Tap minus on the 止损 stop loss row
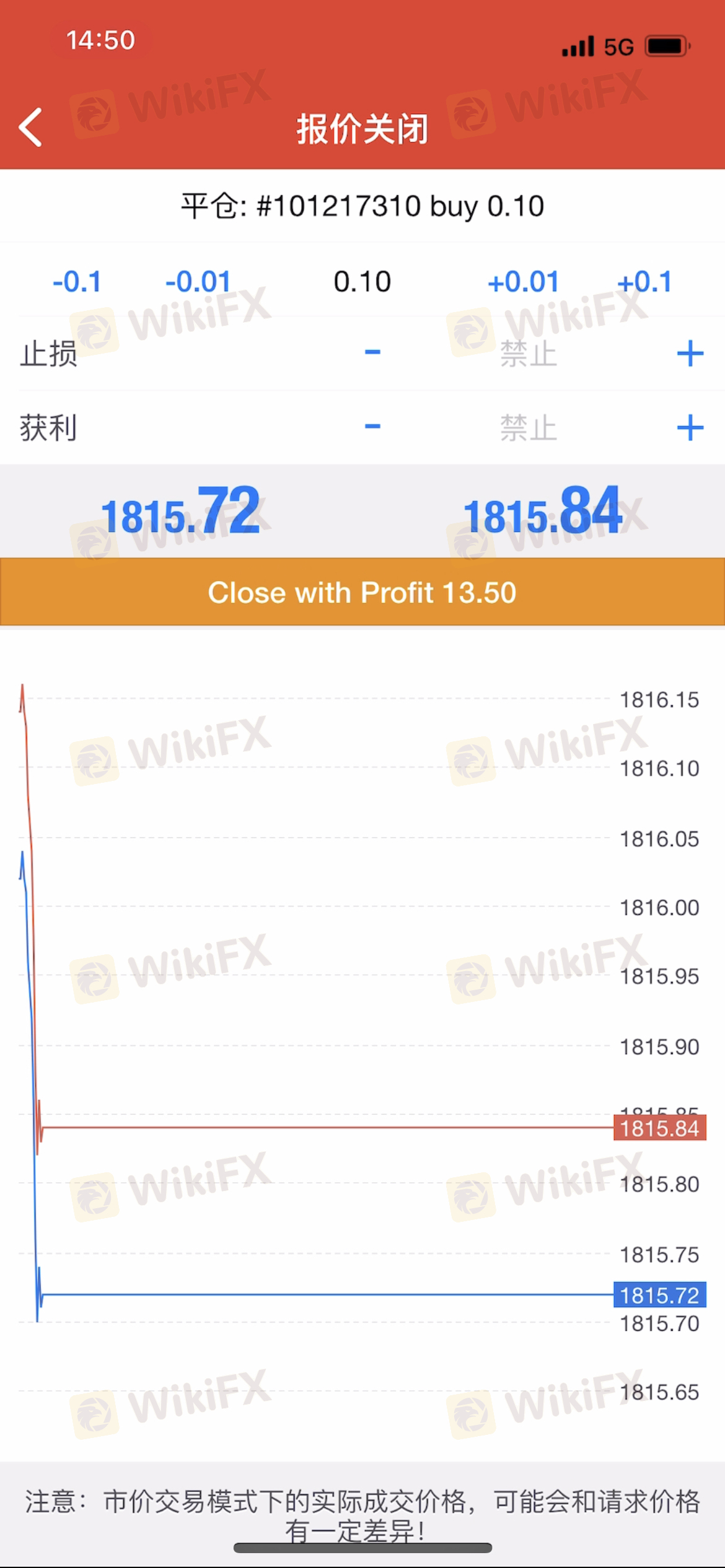This screenshot has width=725, height=1568. click(372, 353)
